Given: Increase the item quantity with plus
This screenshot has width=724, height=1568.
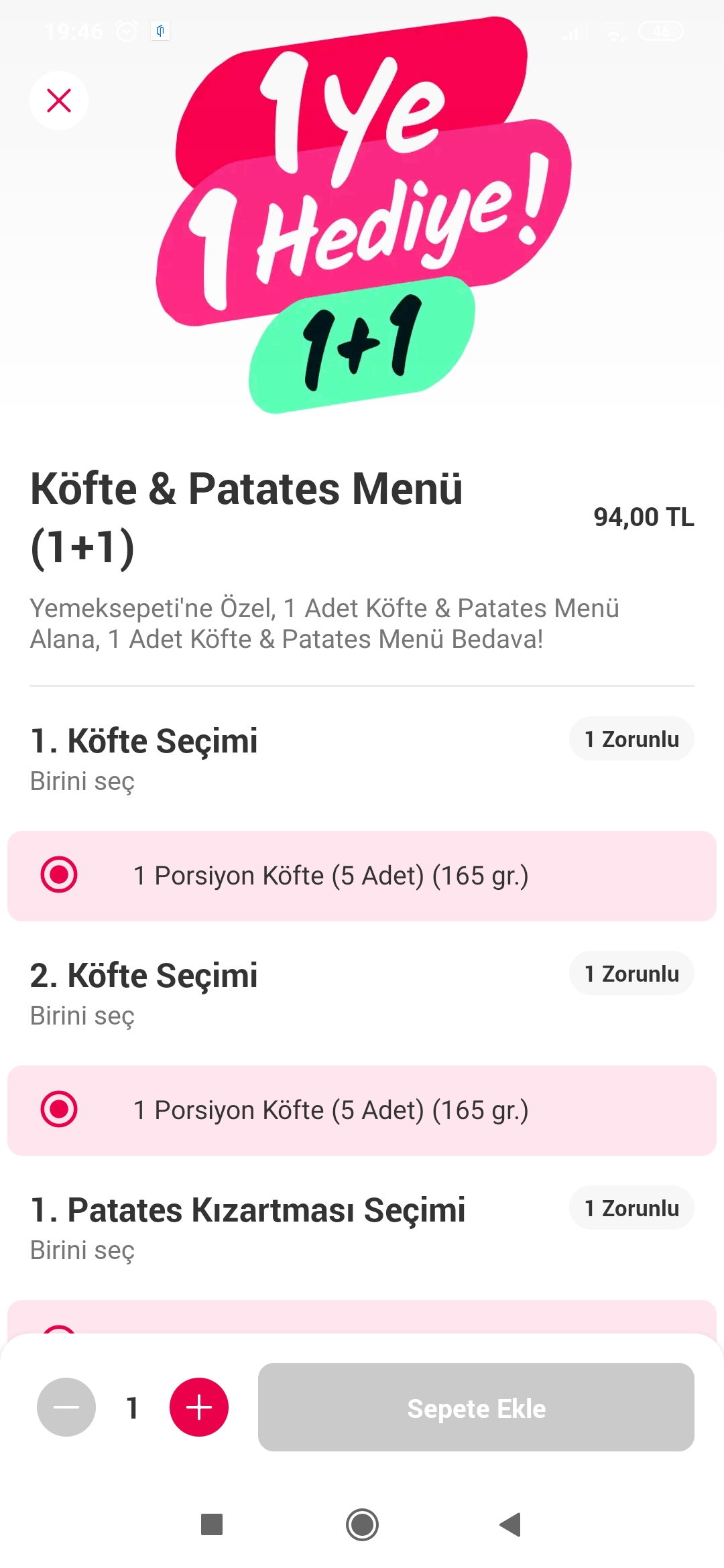Looking at the screenshot, I should (199, 1407).
